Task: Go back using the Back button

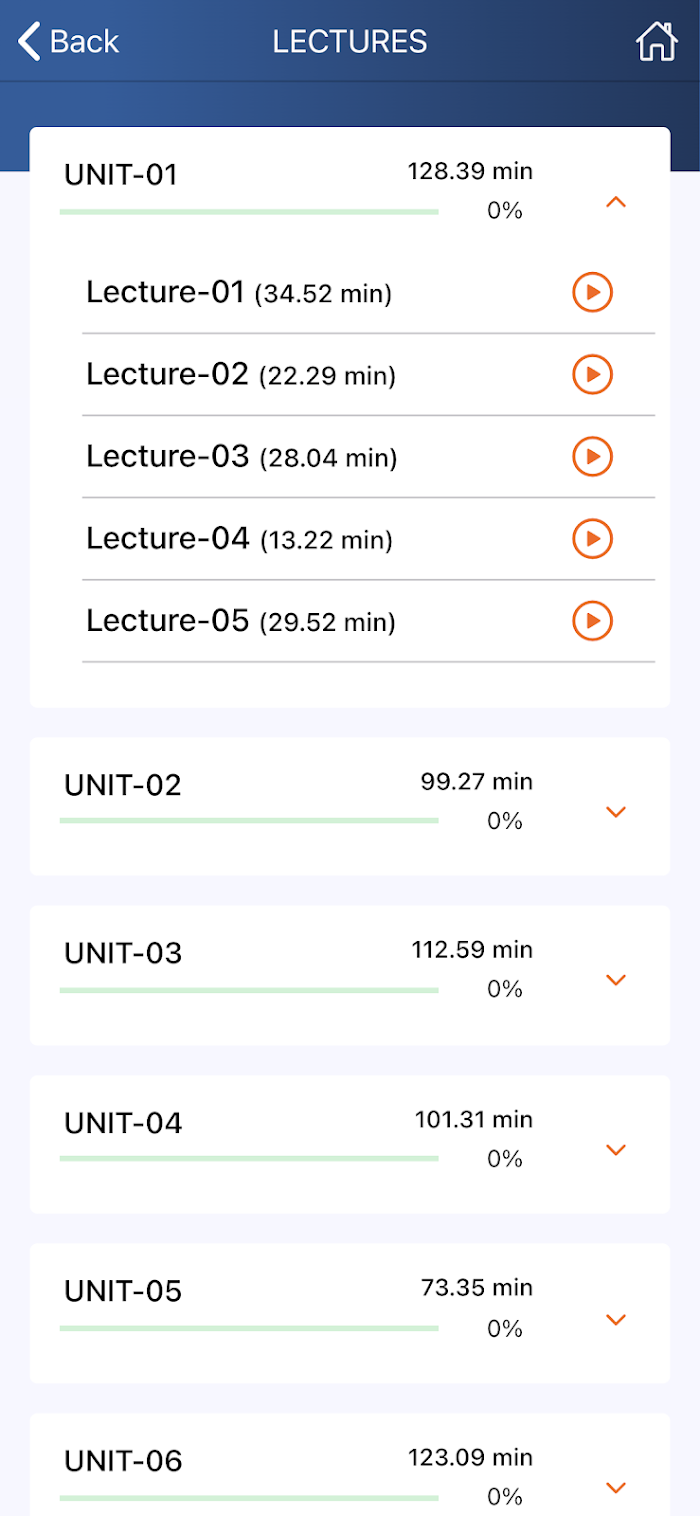Action: pos(68,42)
